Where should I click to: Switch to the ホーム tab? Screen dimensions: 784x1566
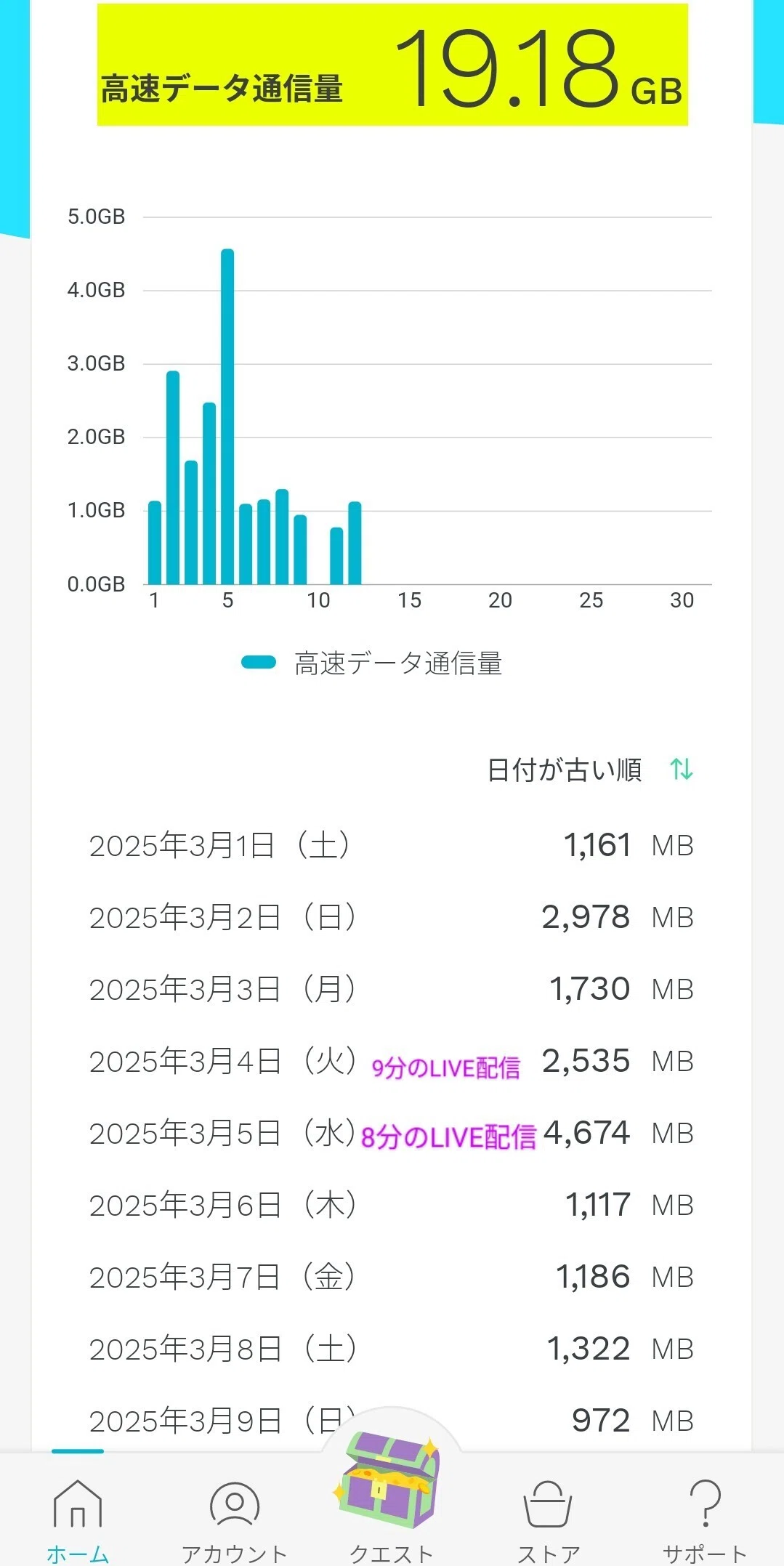pos(78,1519)
